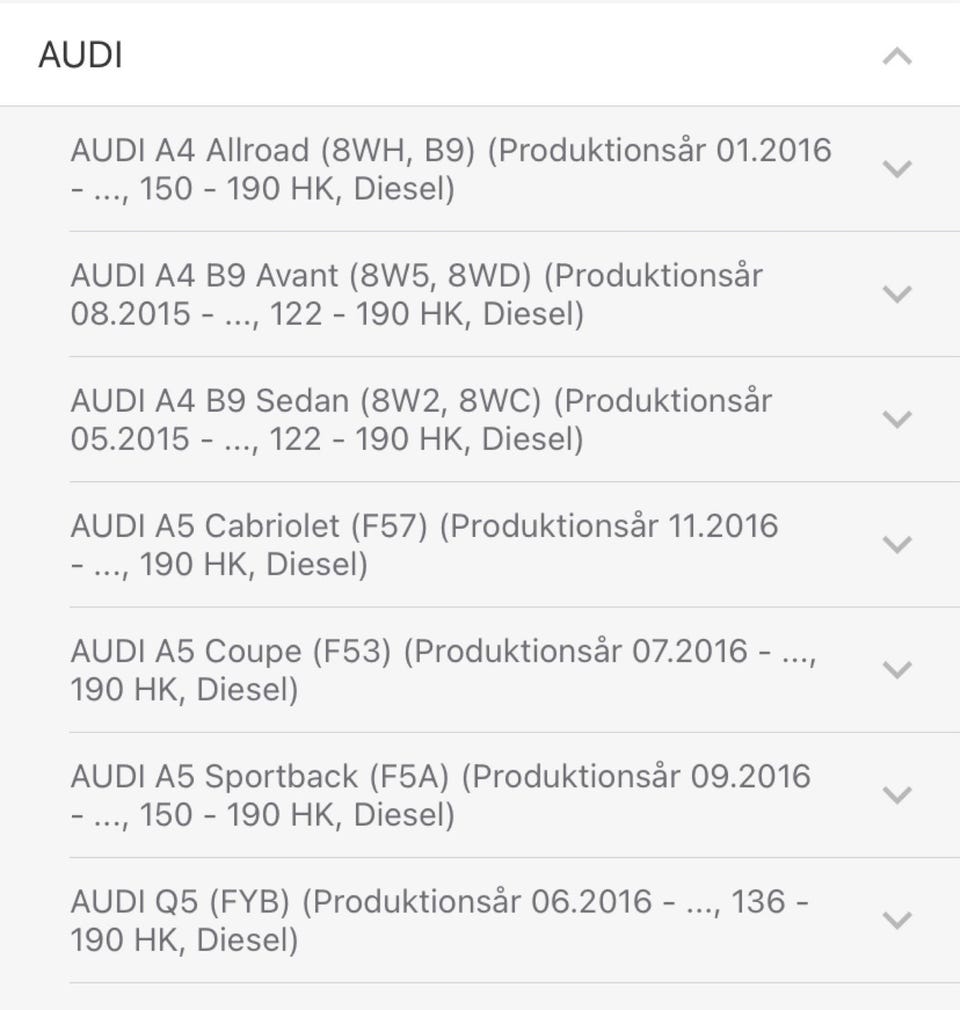The image size is (960, 1010).
Task: Expand AUDI A5 Sportback (F5A) row
Action: [x=897, y=795]
